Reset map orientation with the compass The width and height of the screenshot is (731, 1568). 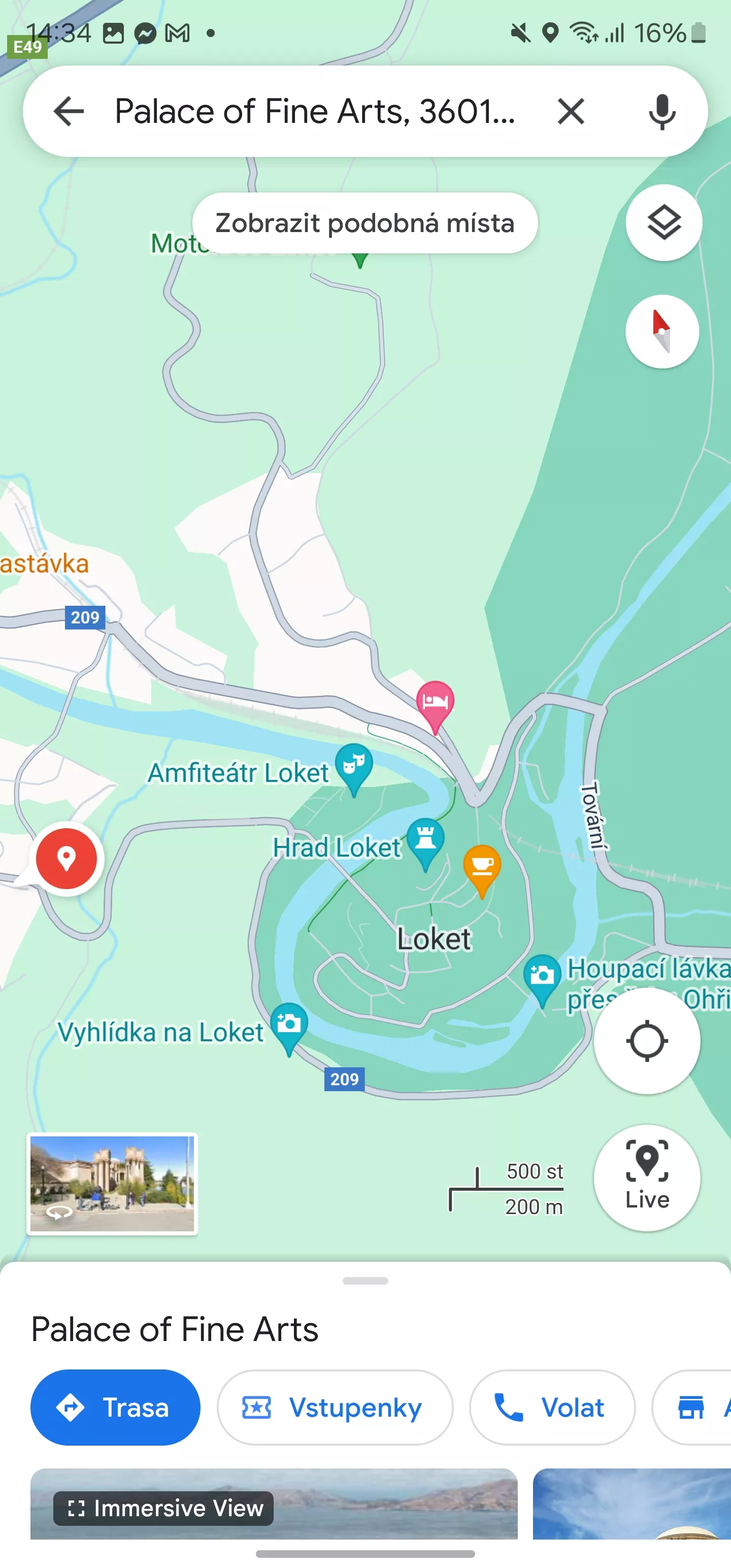point(662,331)
